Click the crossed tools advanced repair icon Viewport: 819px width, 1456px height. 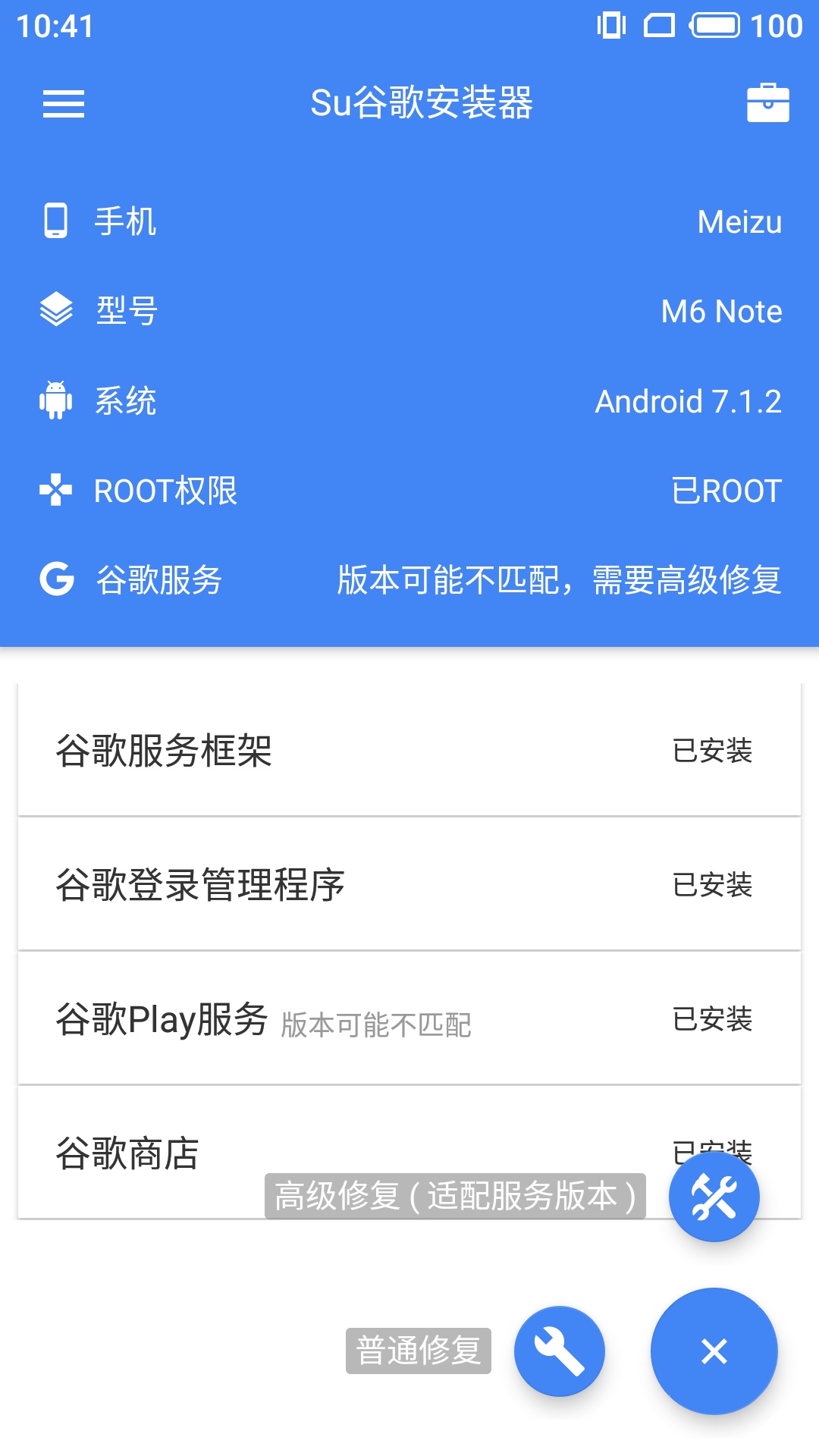coord(714,1195)
